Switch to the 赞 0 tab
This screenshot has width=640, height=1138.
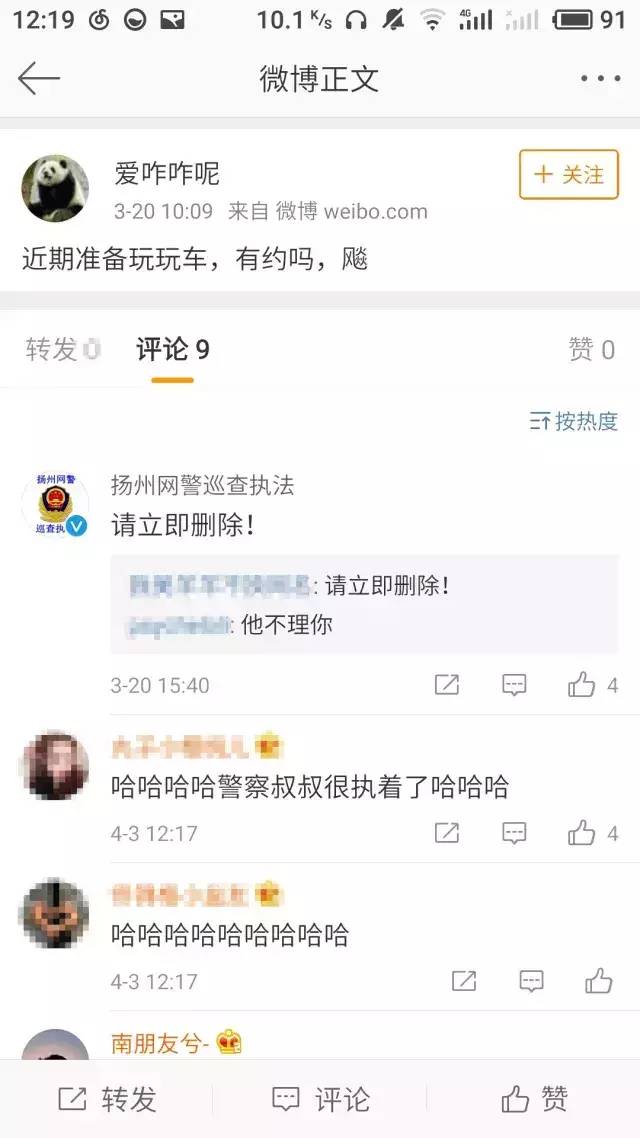tap(591, 349)
